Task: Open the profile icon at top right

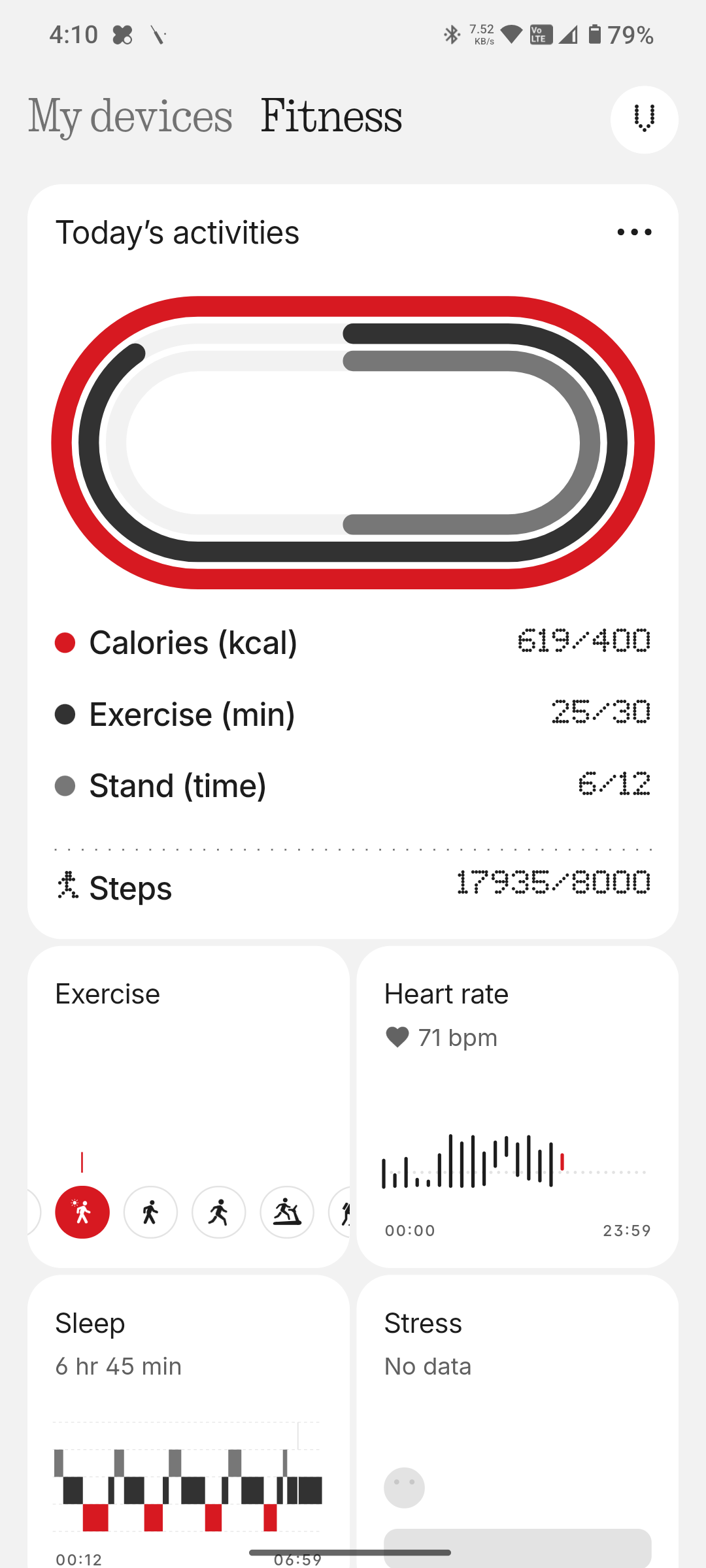Action: pos(644,120)
